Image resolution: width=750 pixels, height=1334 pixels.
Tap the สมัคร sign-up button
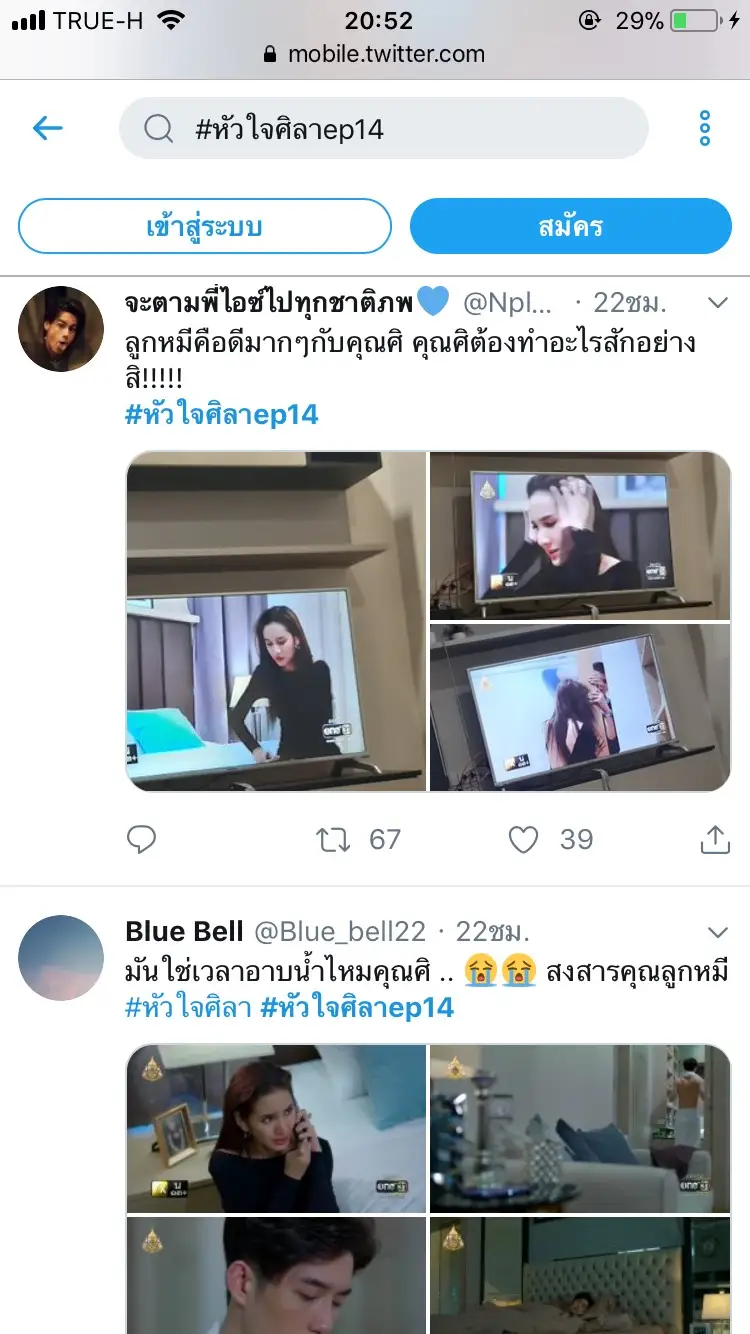[571, 226]
